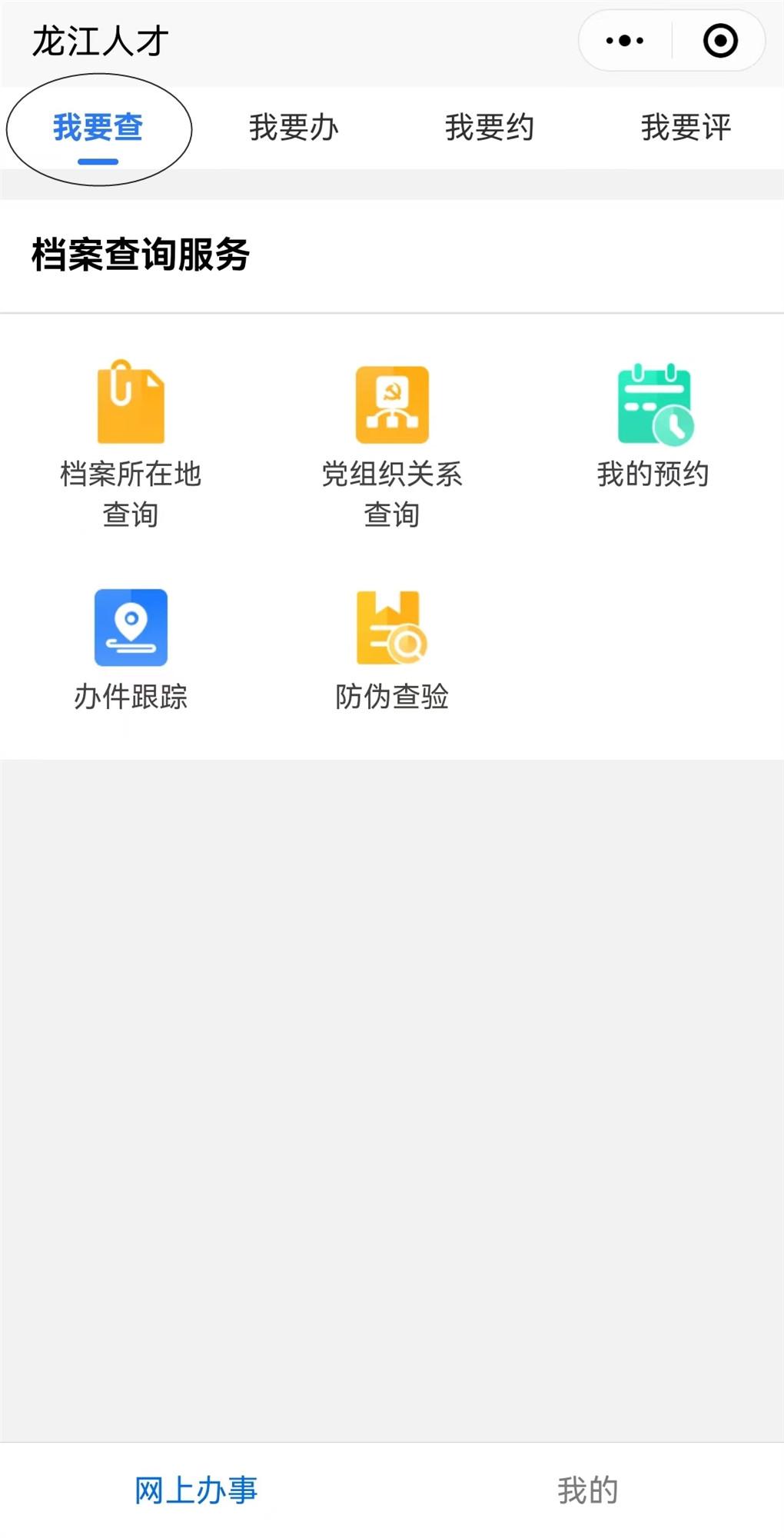Select the currently active 我要查 tab
This screenshot has height=1538, width=784.
click(98, 127)
